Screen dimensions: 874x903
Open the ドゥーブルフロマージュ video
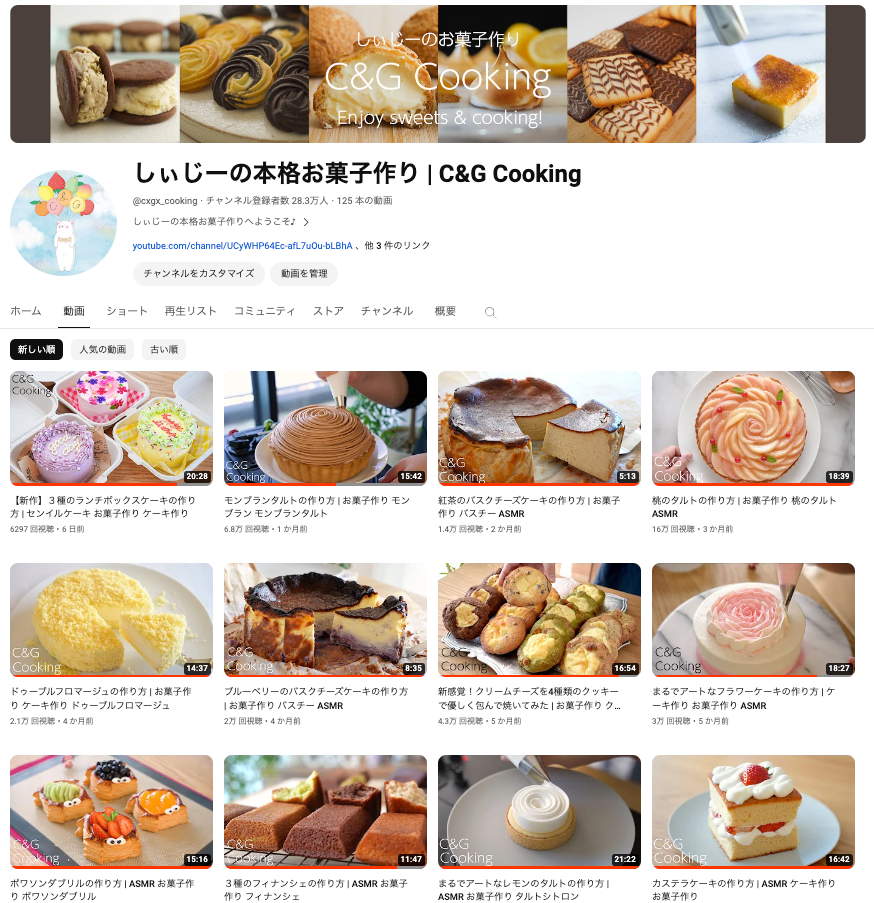(x=111, y=620)
